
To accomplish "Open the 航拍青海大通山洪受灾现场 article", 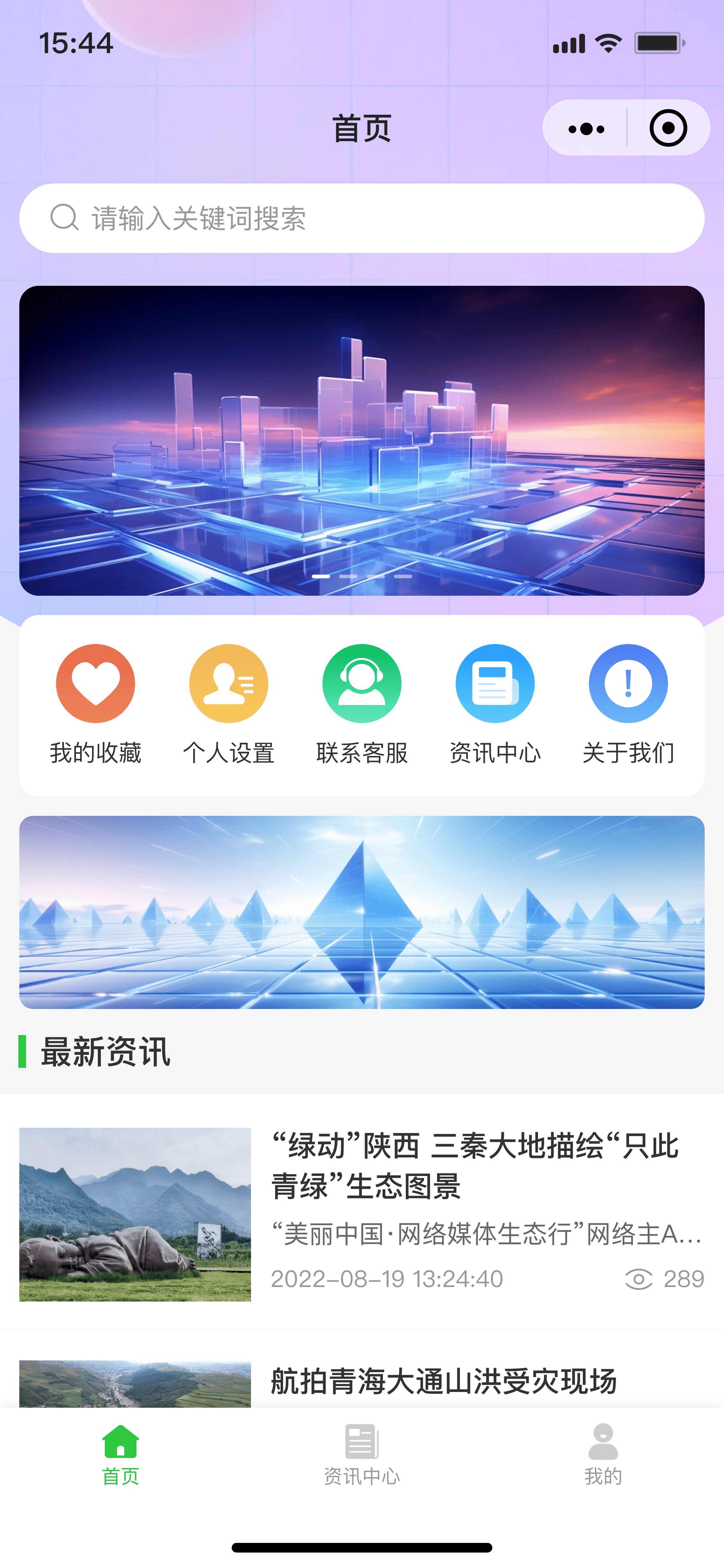I will pos(443,1381).
